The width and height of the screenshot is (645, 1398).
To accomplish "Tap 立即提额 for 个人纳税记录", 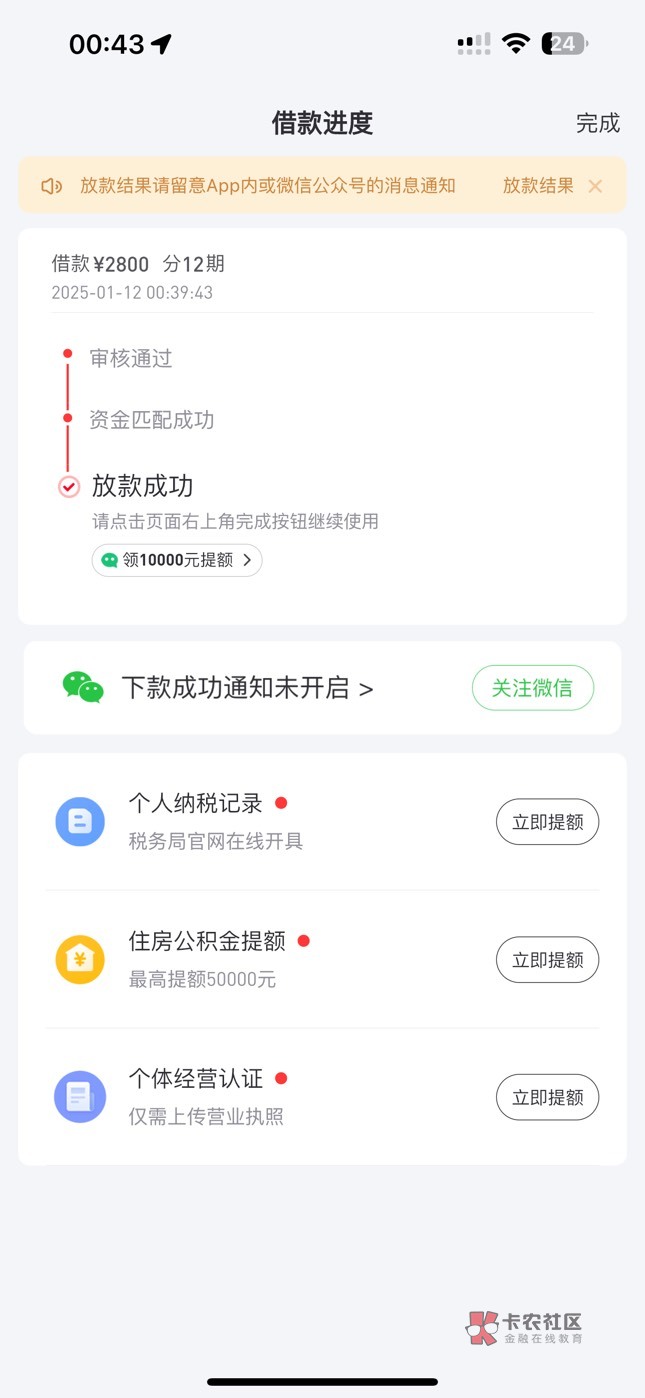I will [547, 822].
